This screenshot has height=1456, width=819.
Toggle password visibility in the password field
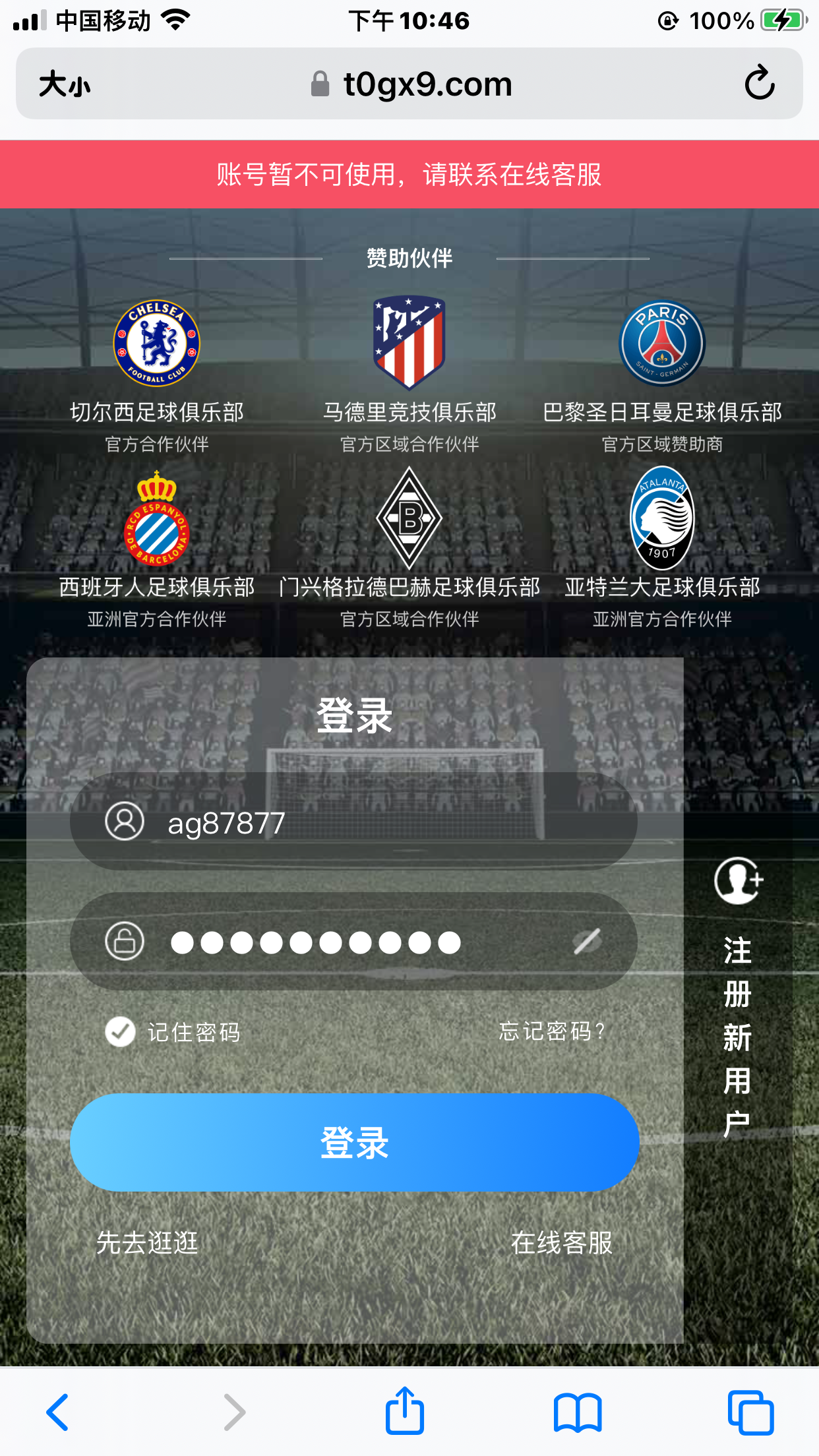tap(587, 941)
